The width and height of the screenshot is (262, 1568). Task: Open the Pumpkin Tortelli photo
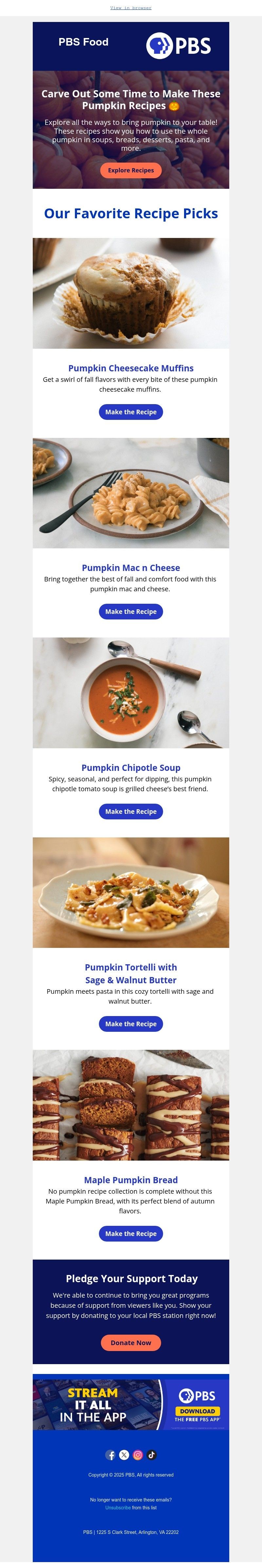click(x=131, y=892)
